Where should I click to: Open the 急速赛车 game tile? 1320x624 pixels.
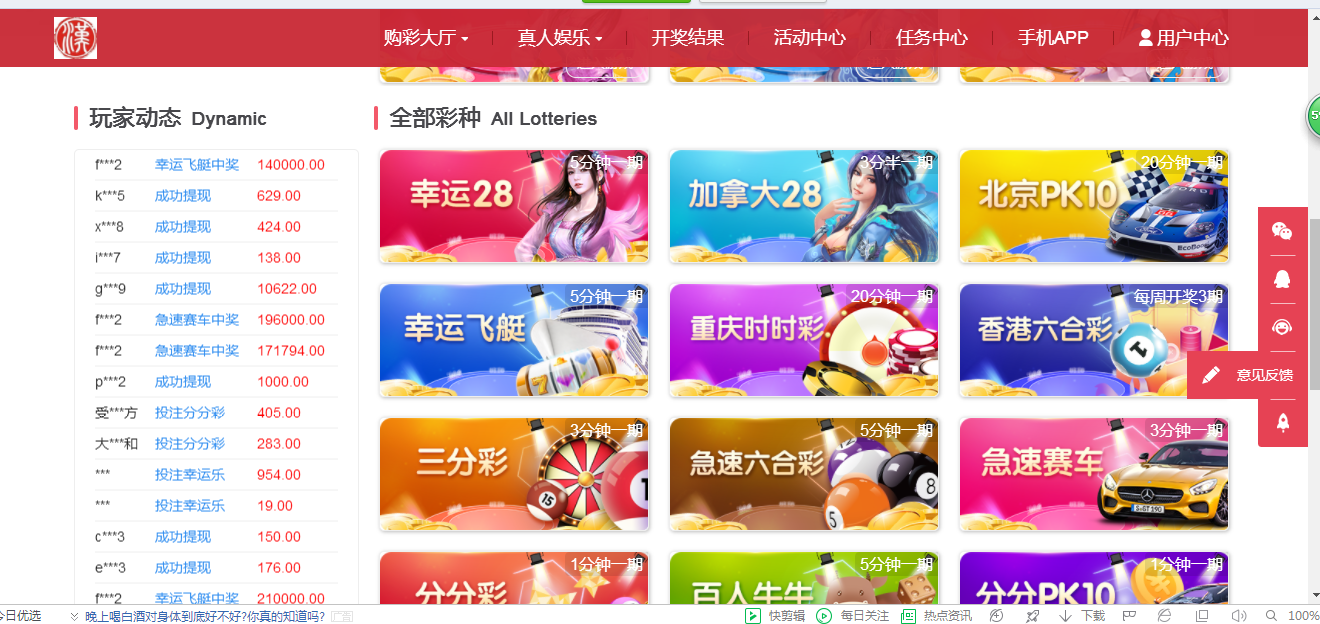click(x=1094, y=474)
